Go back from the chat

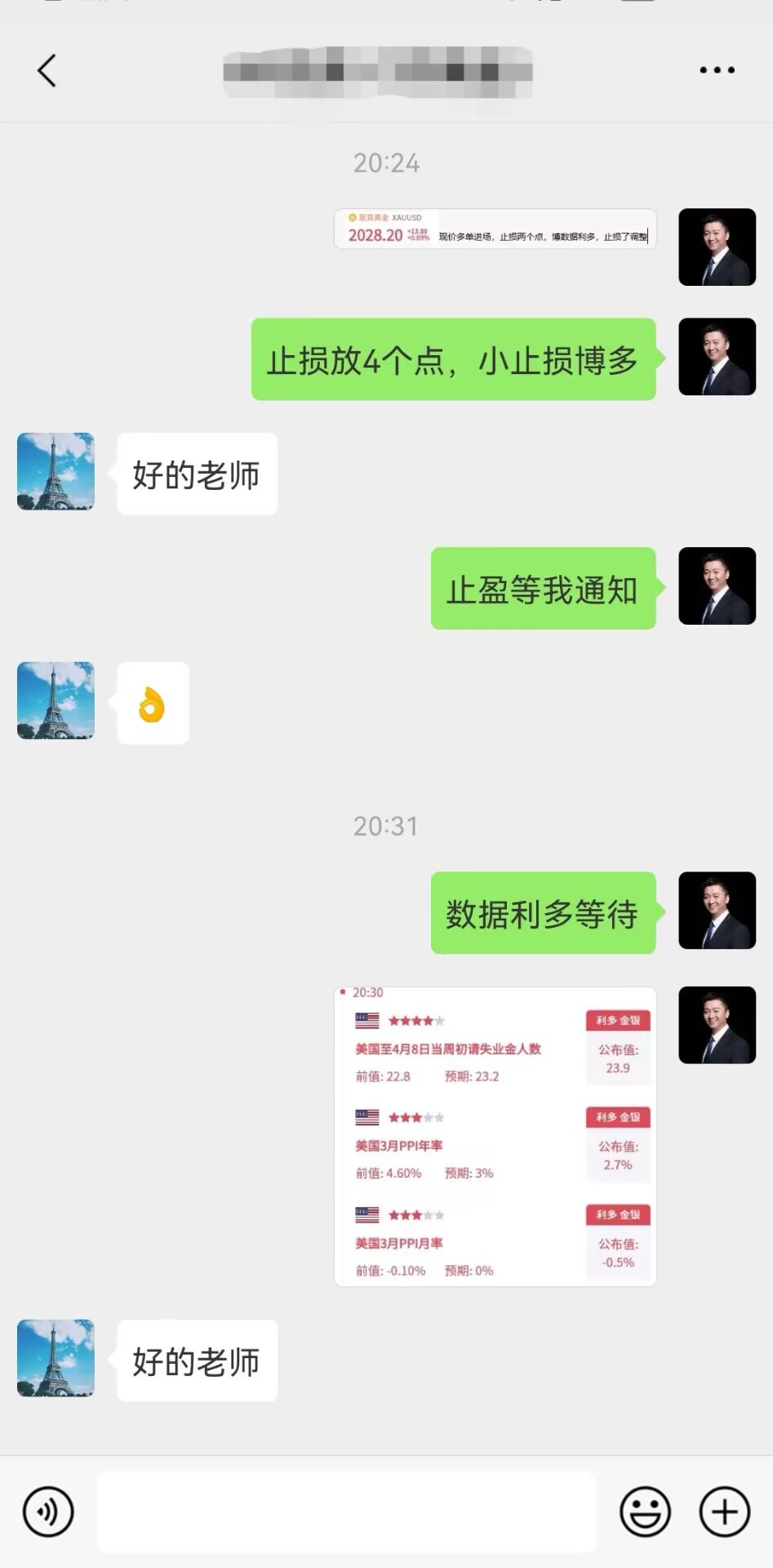pyautogui.click(x=47, y=71)
